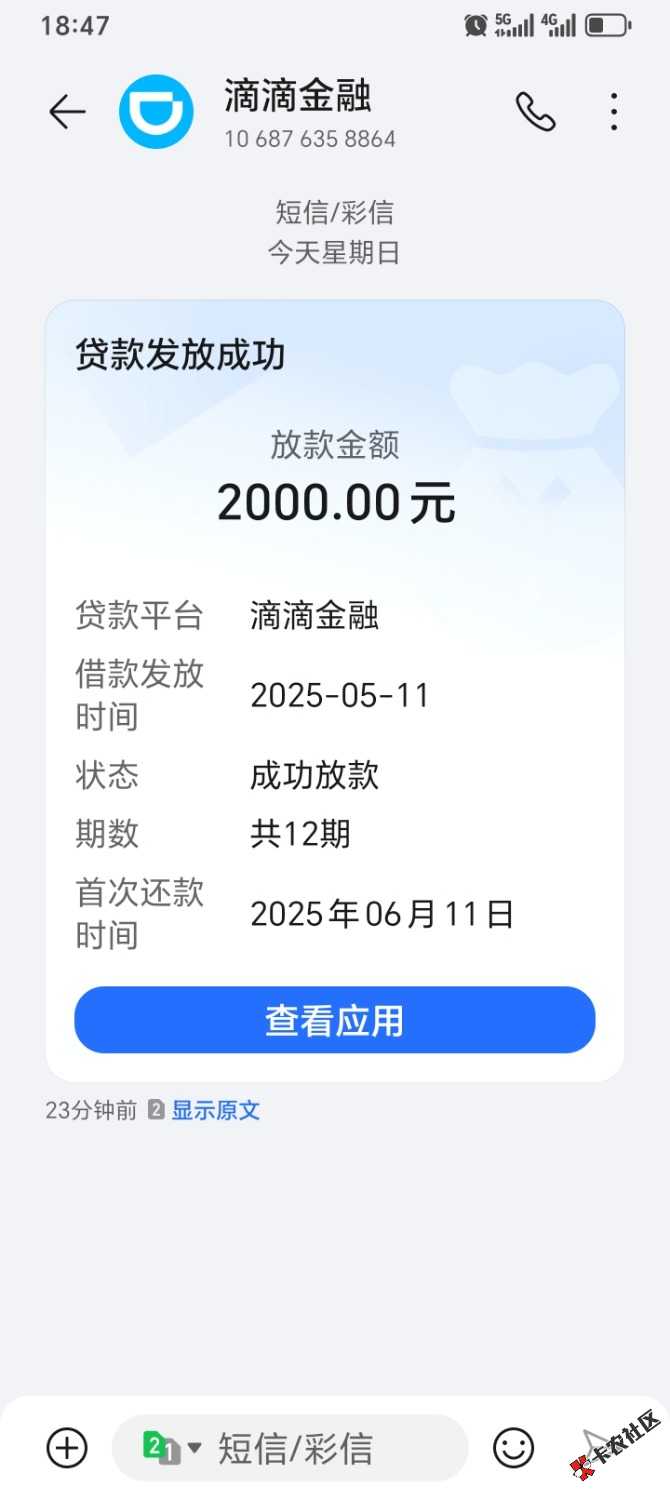Open the emoji picker
The image size is (670, 1500).
tap(514, 1447)
